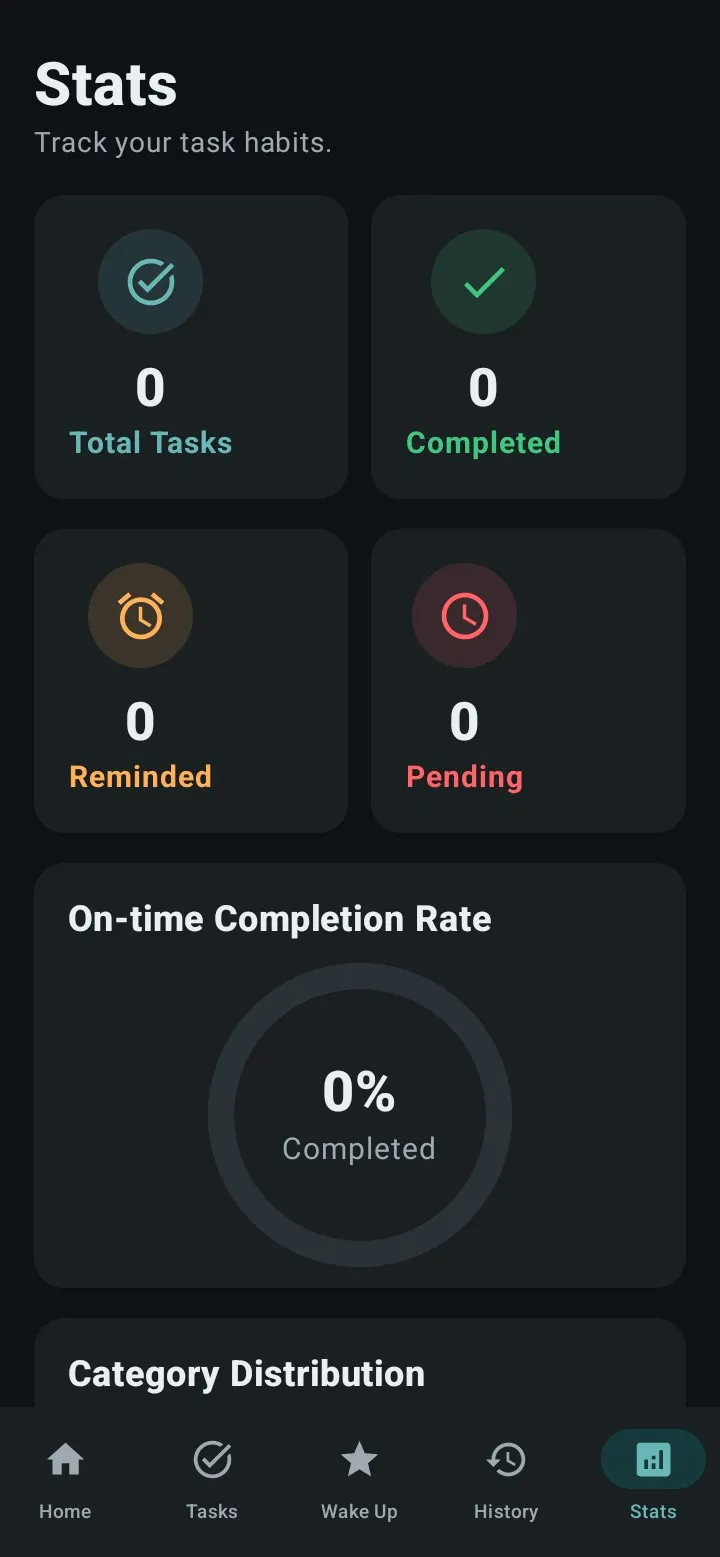Select the Stats tab

653,1480
